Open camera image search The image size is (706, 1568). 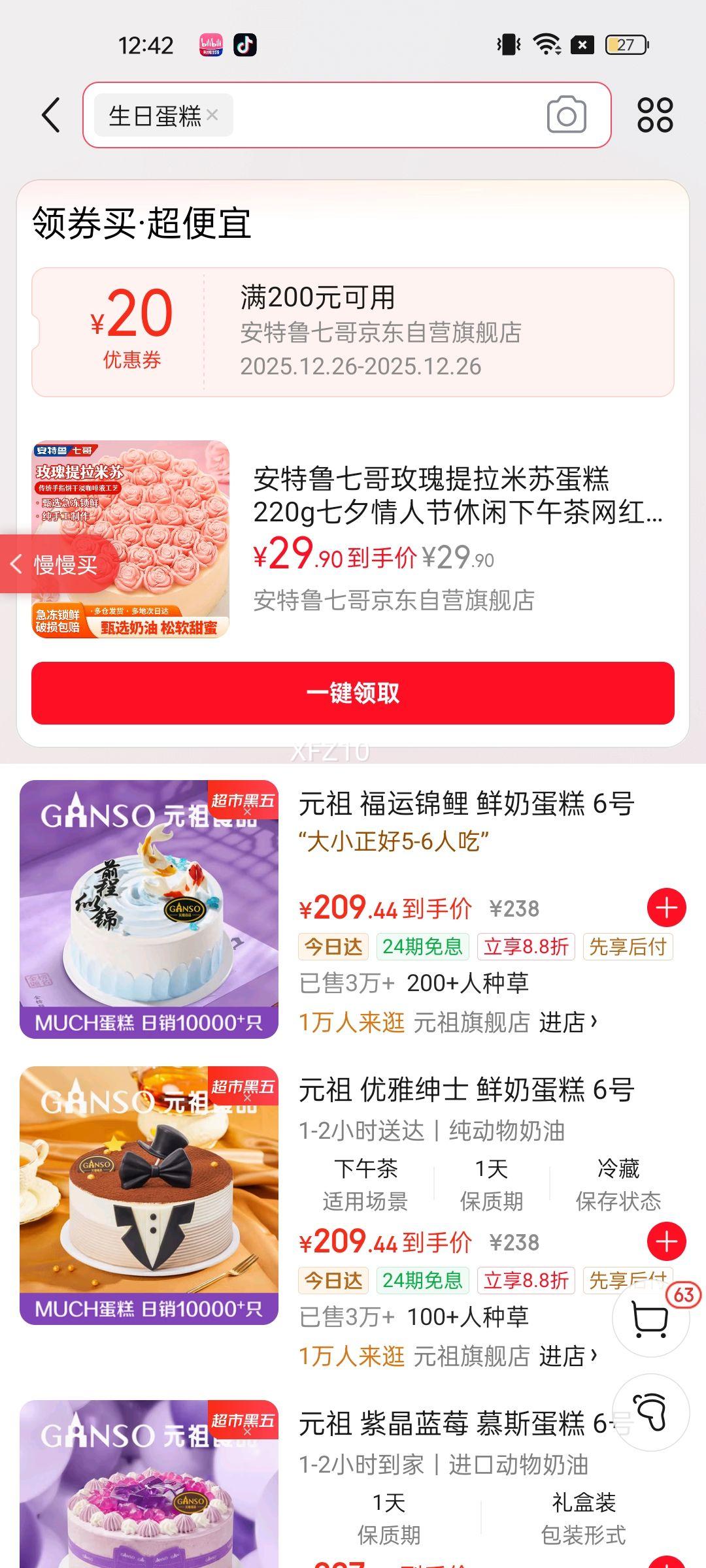[x=566, y=115]
